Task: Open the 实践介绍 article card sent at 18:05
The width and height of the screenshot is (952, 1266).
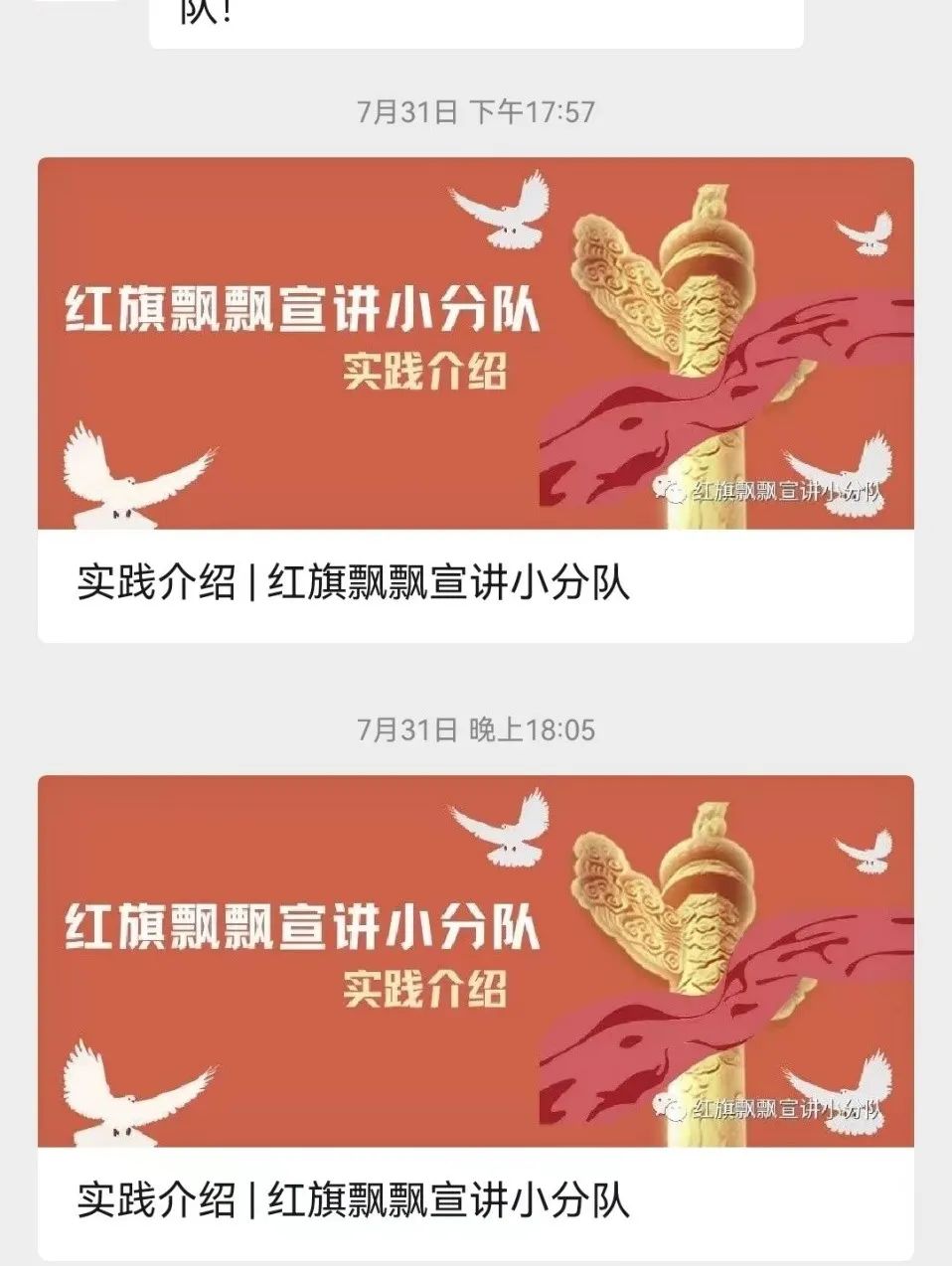Action: 475,1014
